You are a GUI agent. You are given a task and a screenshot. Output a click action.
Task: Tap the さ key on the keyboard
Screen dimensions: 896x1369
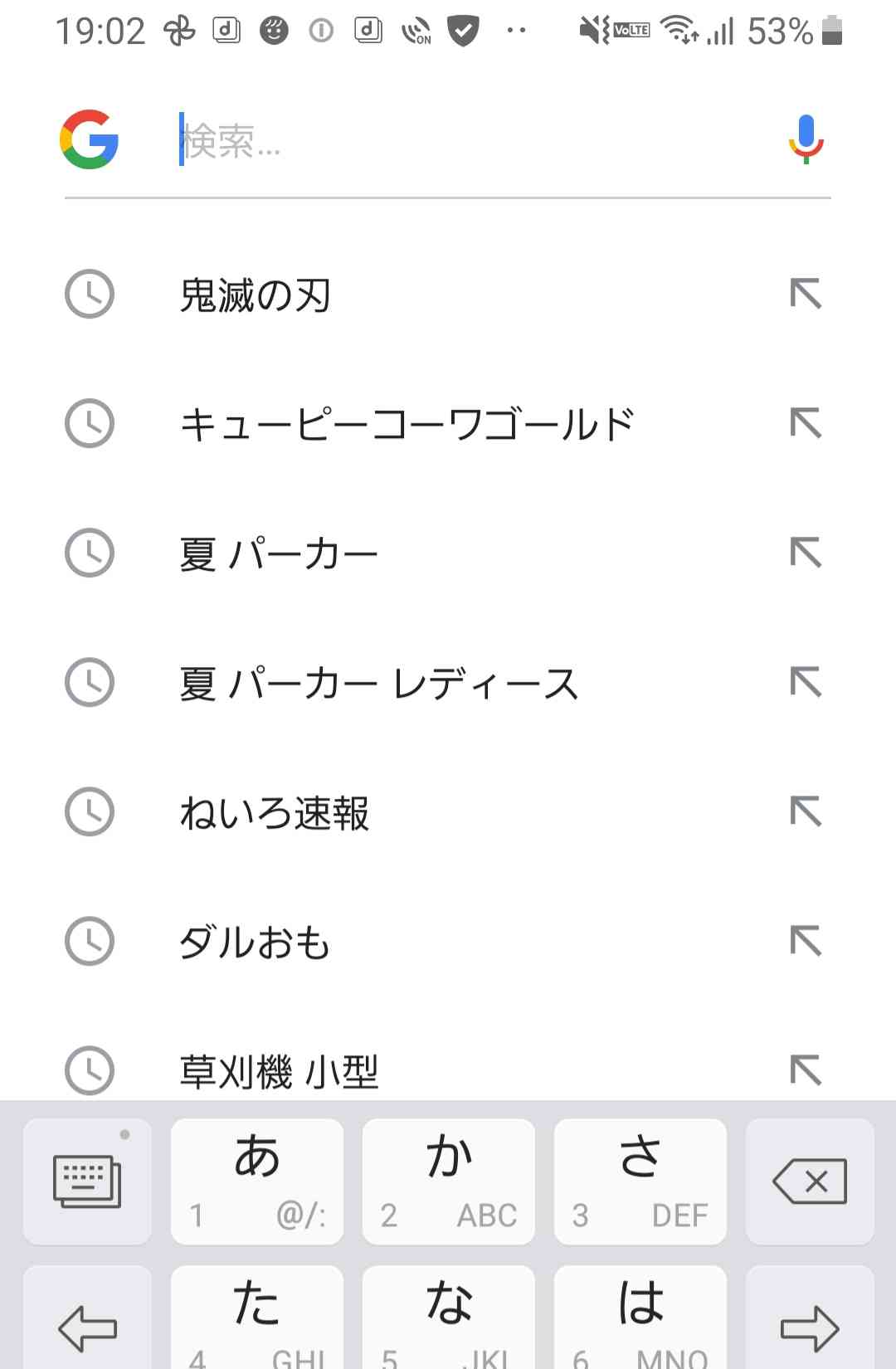point(640,1180)
